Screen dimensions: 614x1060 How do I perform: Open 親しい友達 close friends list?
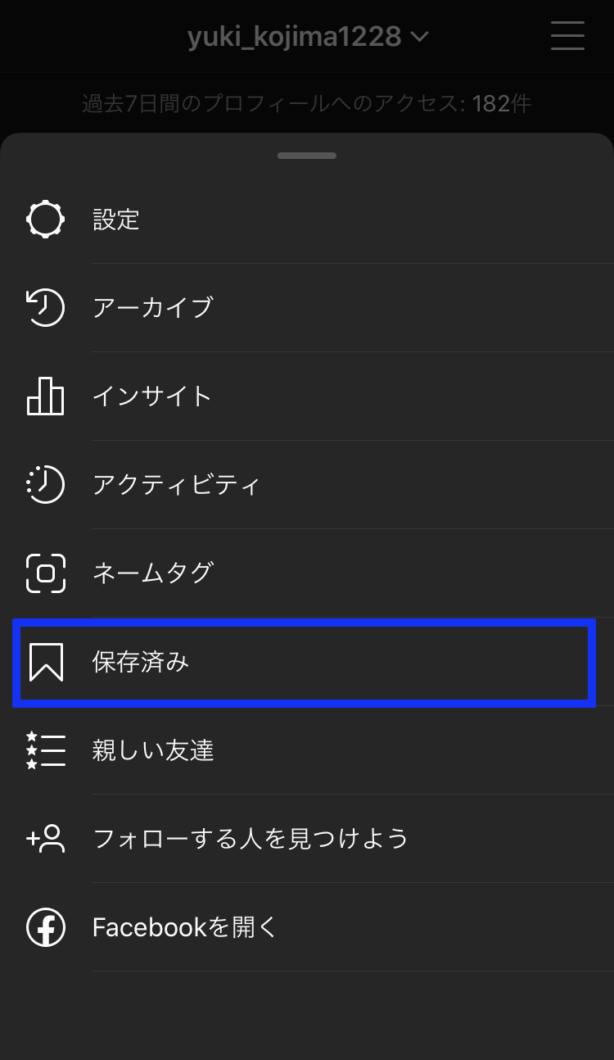[152, 750]
